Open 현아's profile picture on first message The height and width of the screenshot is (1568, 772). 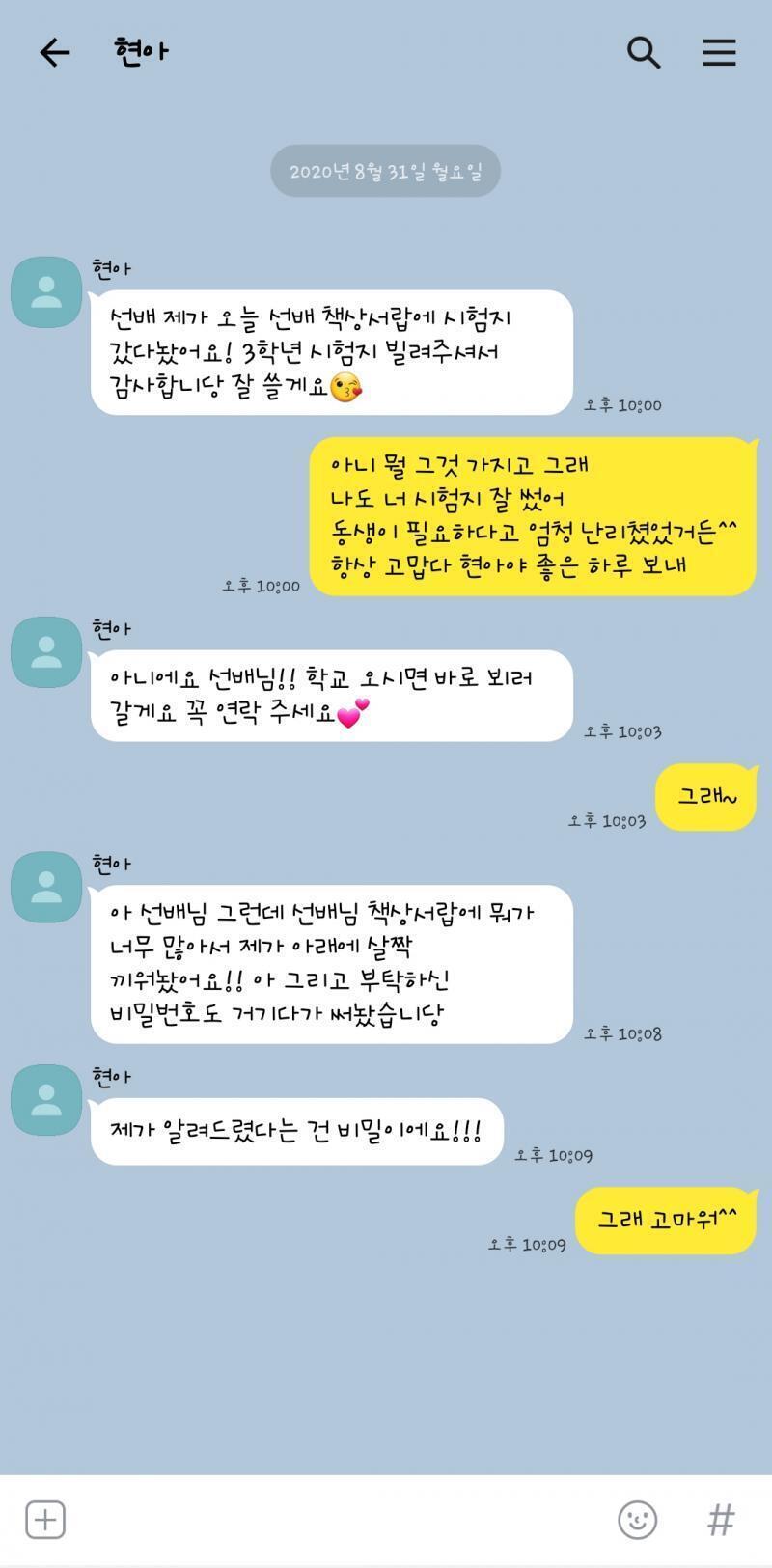click(x=46, y=291)
